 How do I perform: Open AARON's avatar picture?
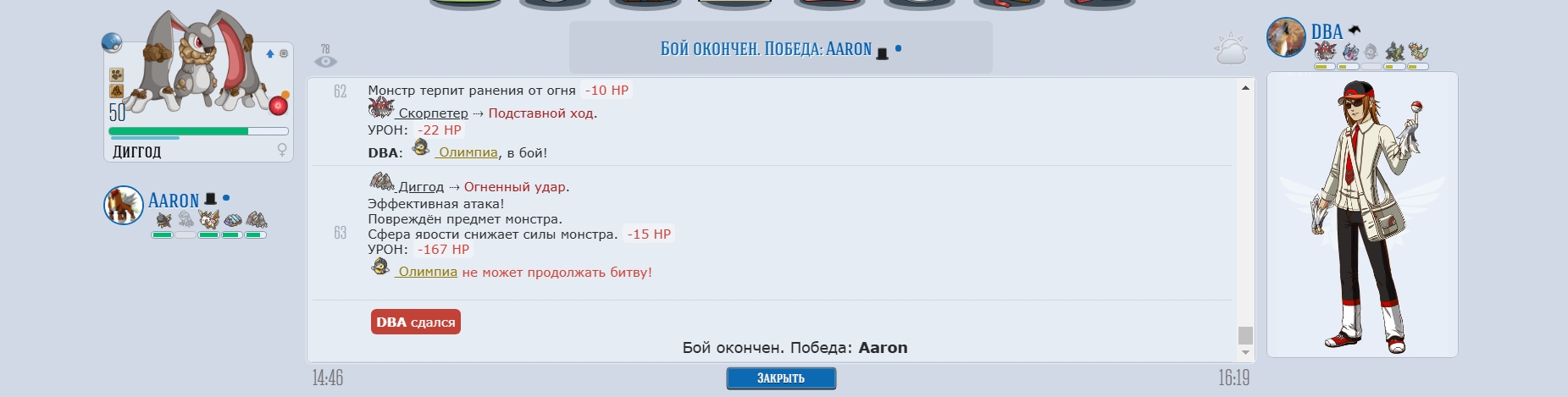[x=124, y=206]
